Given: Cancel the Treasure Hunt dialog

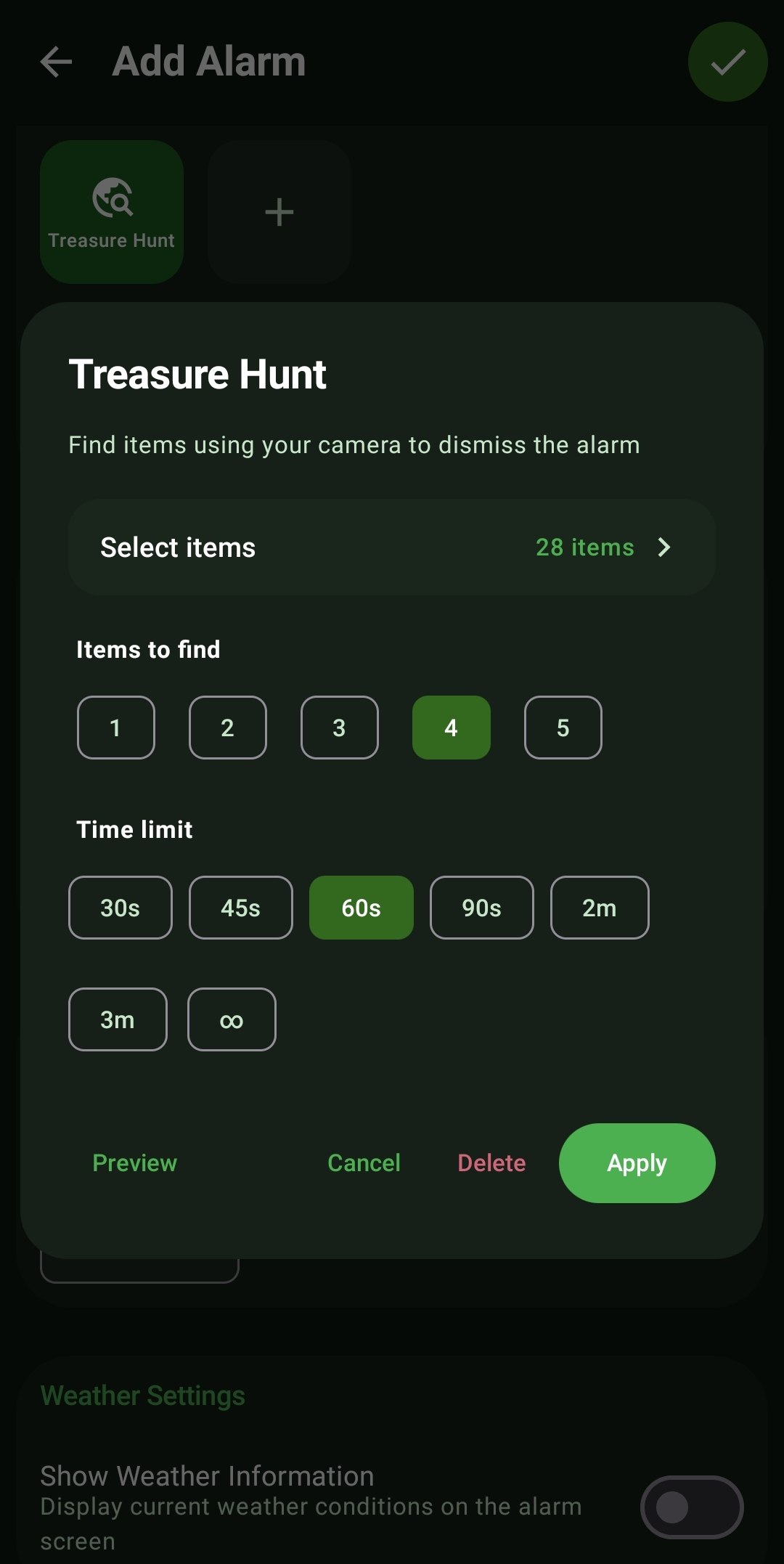Looking at the screenshot, I should tap(364, 1163).
